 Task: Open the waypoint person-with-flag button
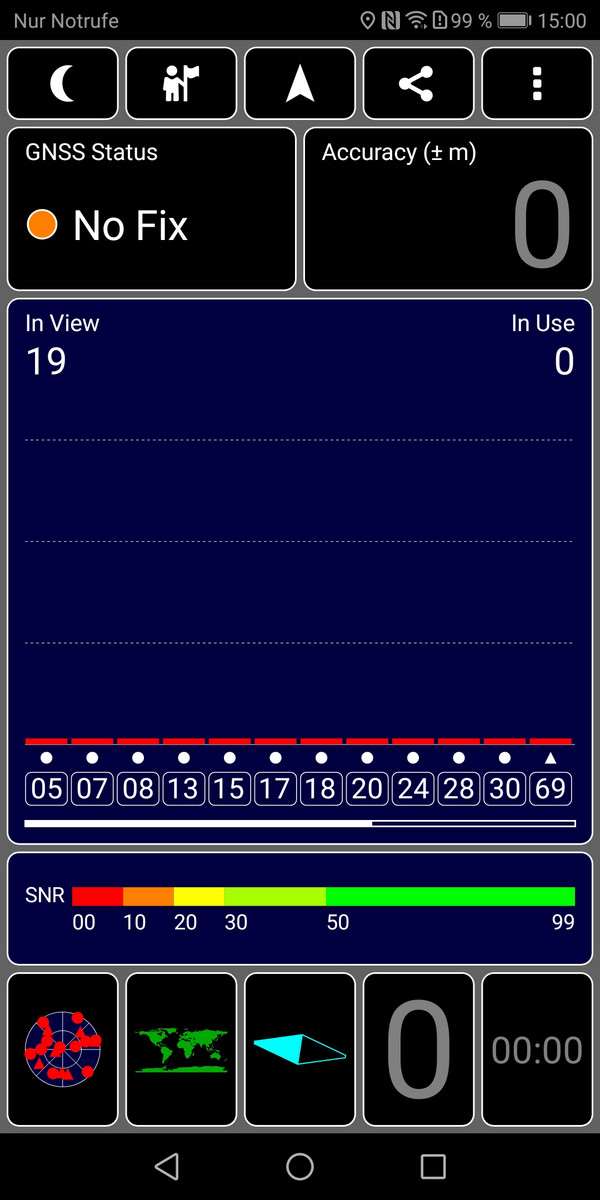click(x=181, y=84)
